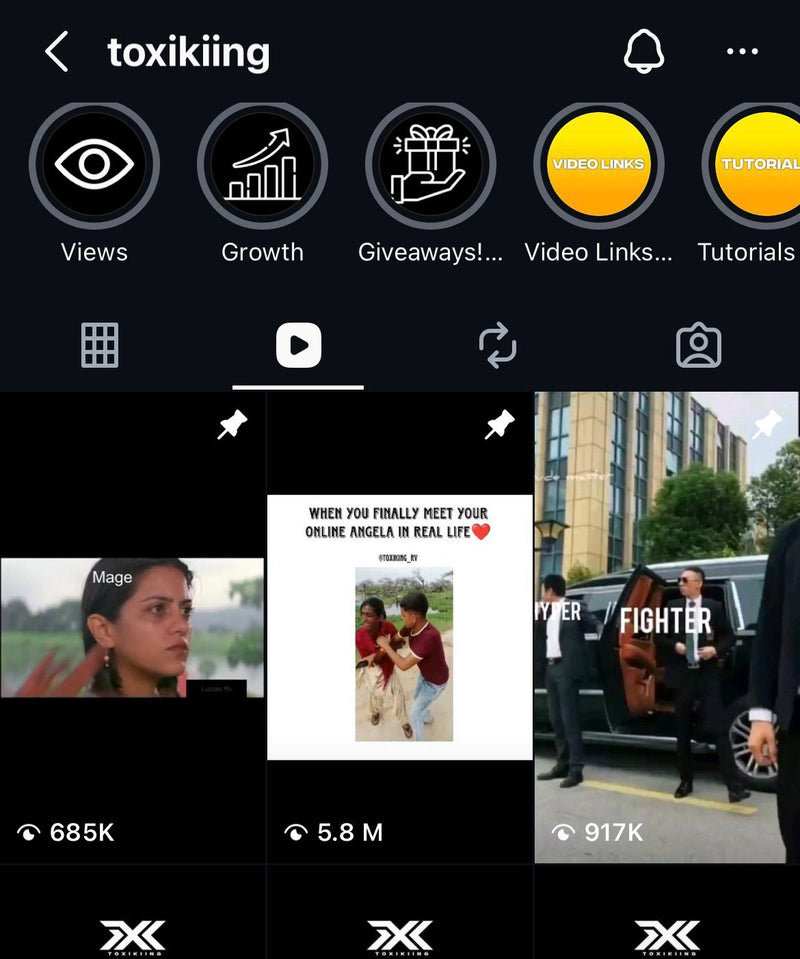
Task: Watch the Fighter reel with 917K views
Action: click(667, 627)
